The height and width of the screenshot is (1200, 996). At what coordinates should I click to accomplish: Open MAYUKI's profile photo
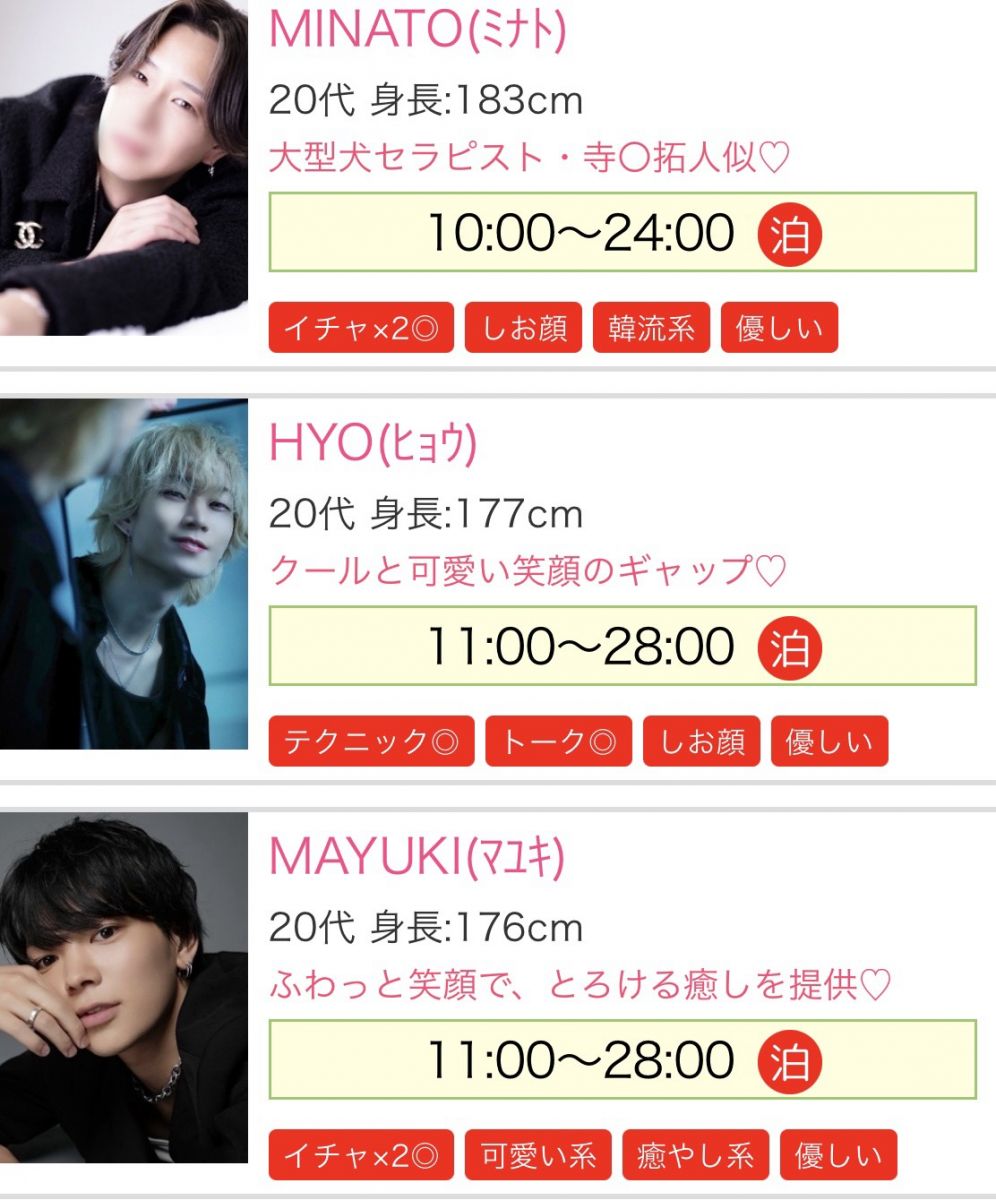pos(123,985)
